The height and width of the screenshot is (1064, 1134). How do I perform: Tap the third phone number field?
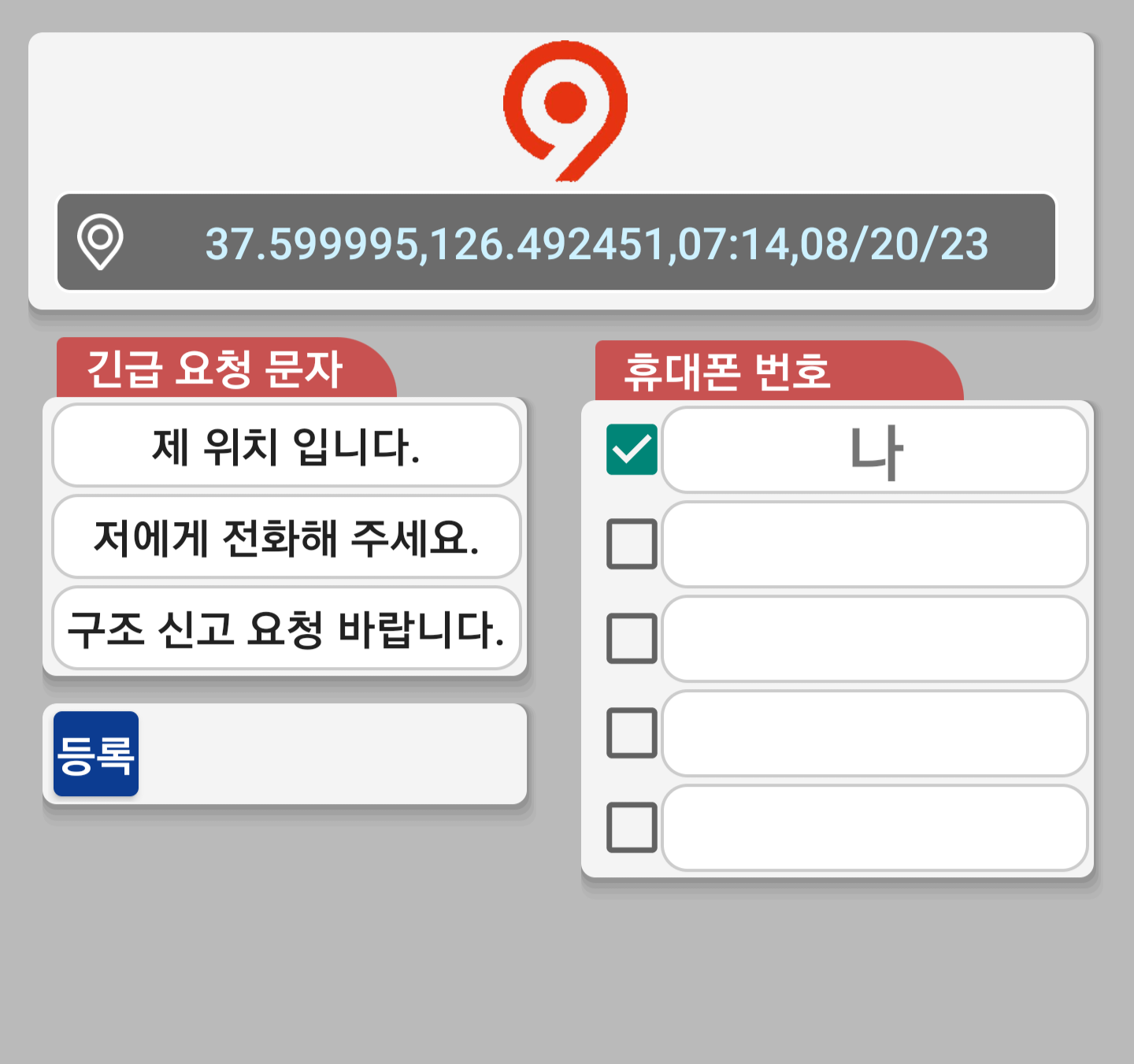[874, 639]
